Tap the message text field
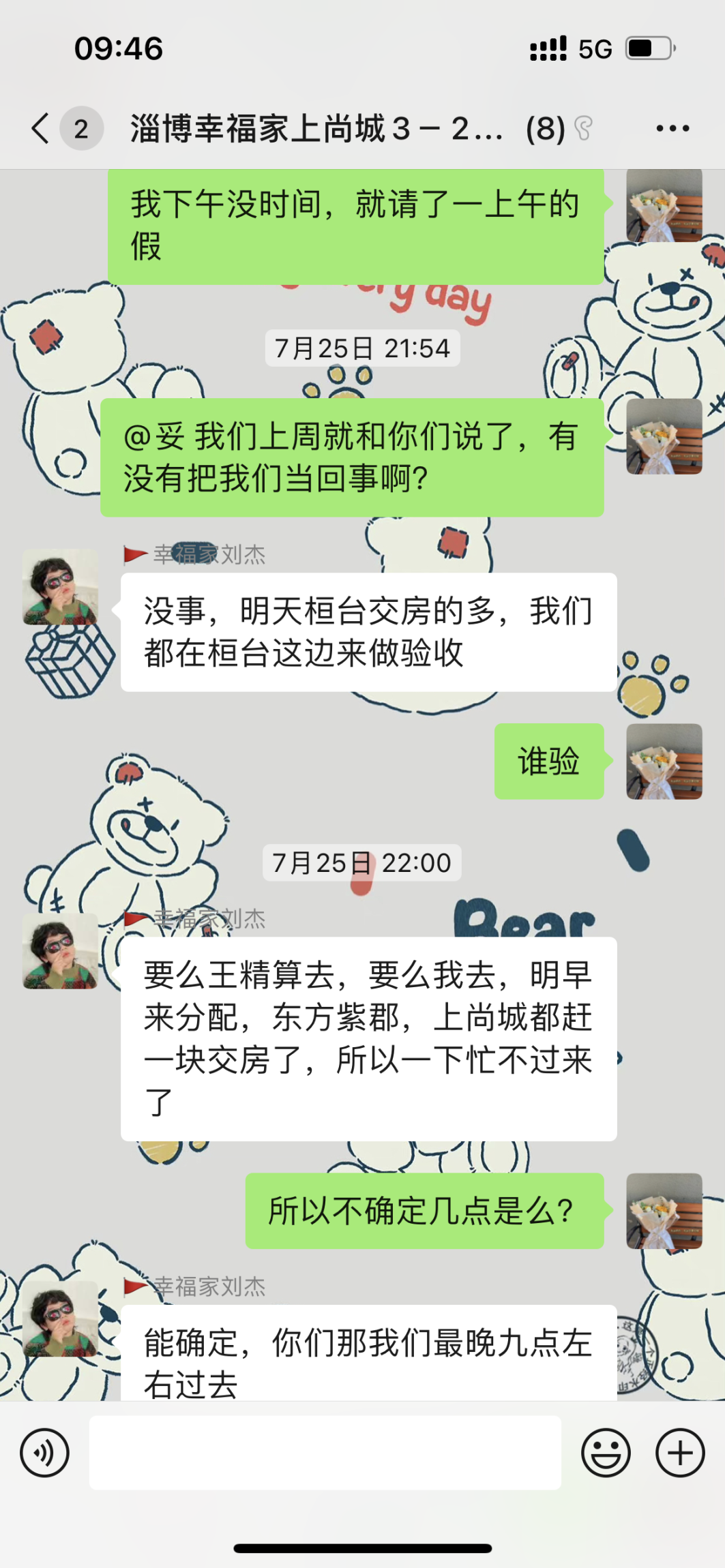This screenshot has width=725, height=1568. pos(325,1453)
